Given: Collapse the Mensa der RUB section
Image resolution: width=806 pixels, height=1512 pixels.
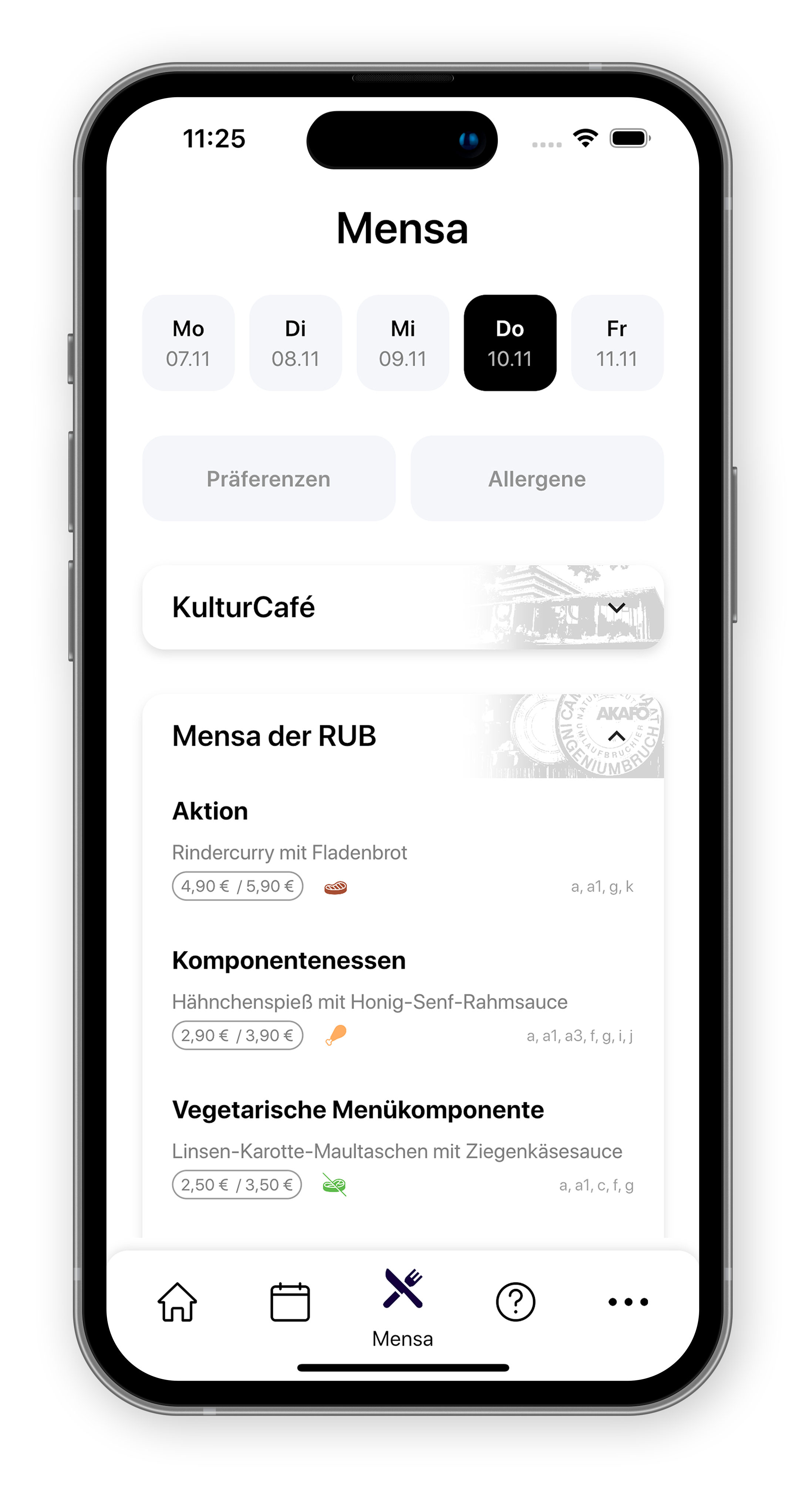Looking at the screenshot, I should [616, 736].
